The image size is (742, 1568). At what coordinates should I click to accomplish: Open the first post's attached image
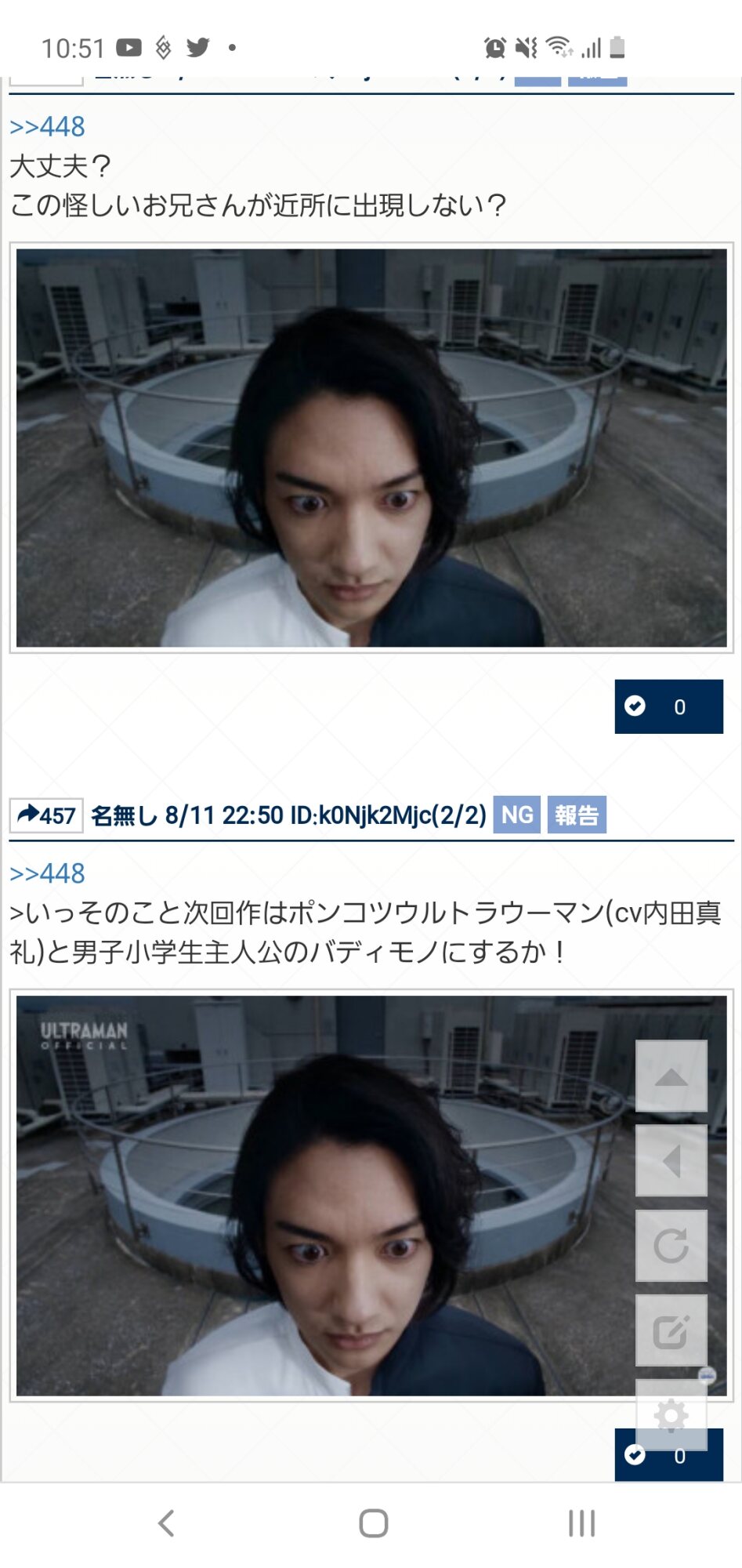(371, 448)
